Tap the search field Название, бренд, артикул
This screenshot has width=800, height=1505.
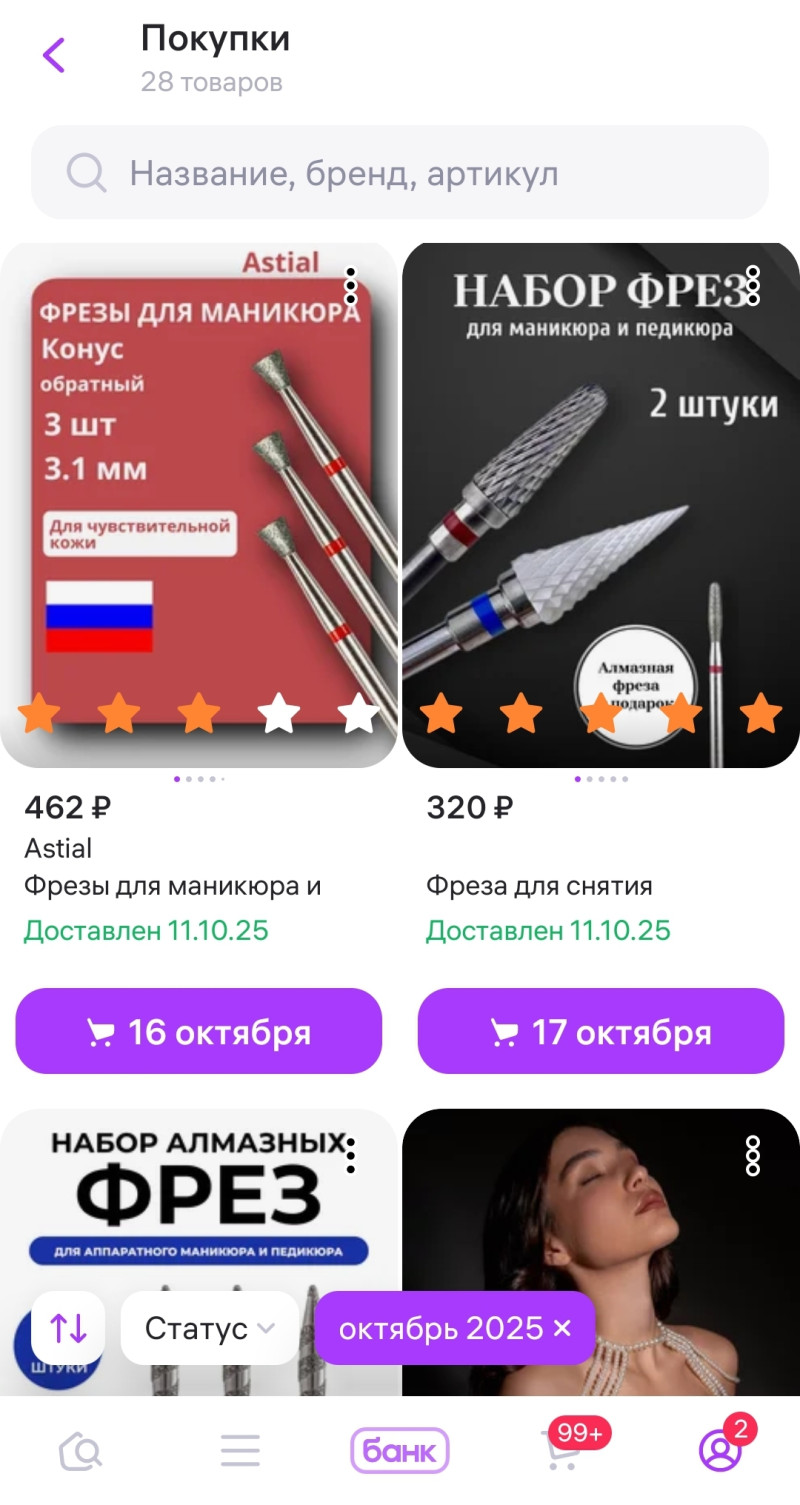400,173
